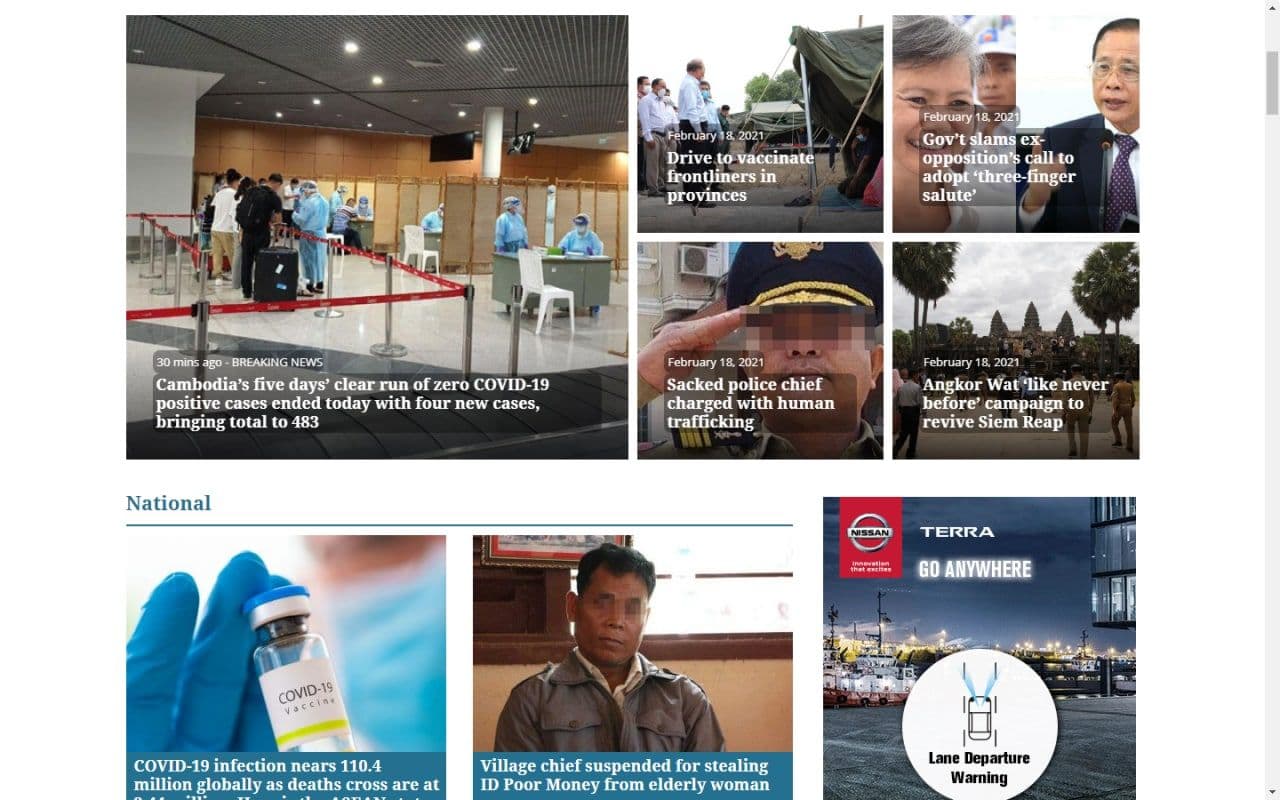Open the National section heading

coord(168,503)
